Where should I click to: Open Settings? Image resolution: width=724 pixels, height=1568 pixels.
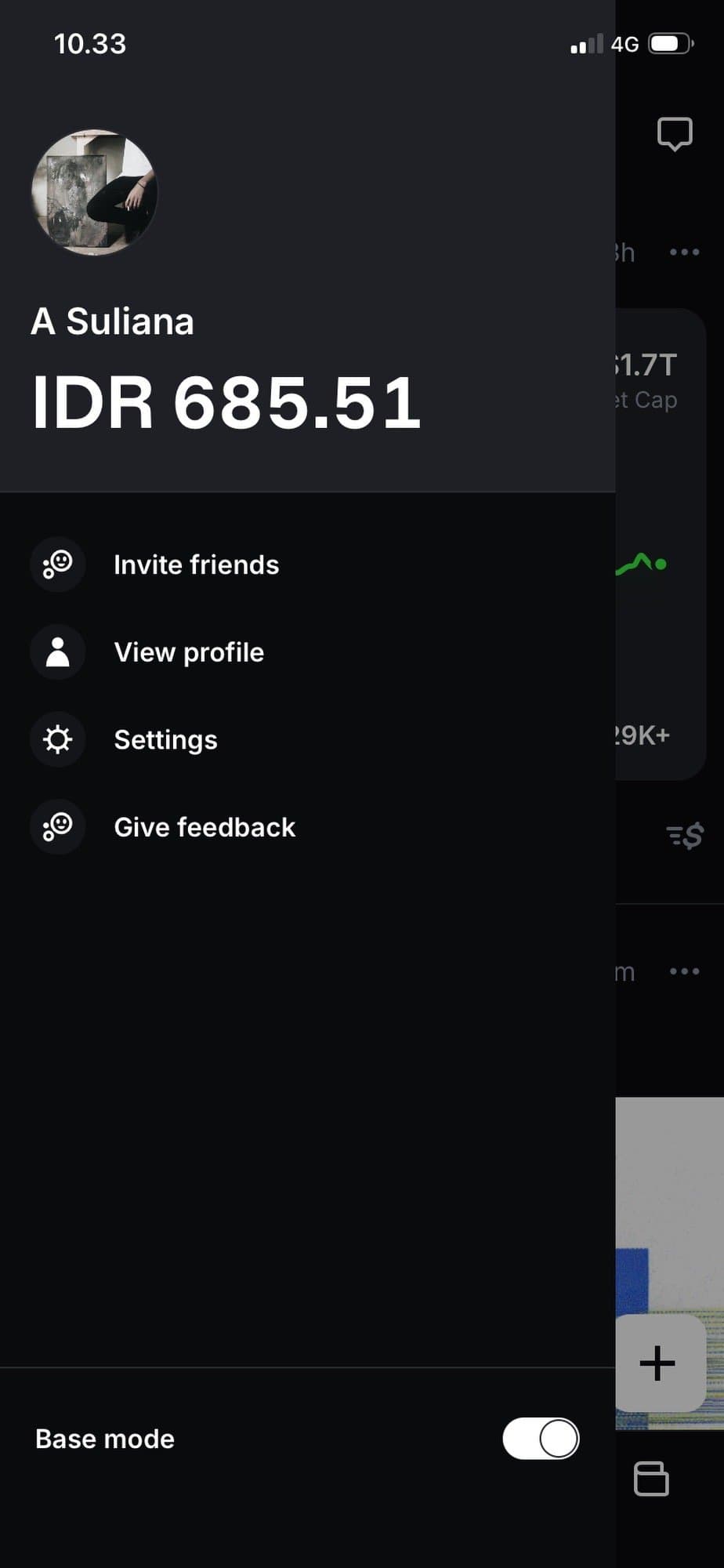pos(165,740)
